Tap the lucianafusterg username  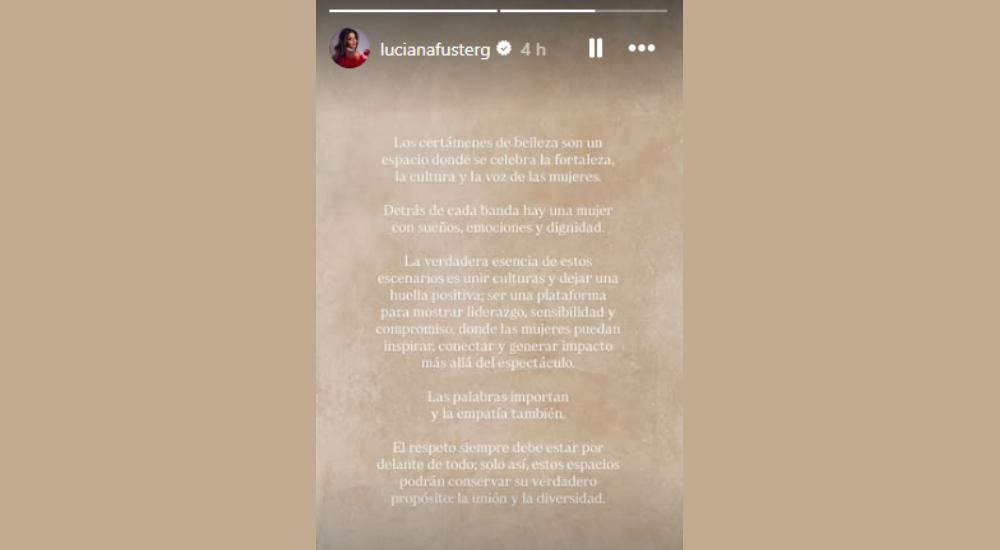(435, 49)
